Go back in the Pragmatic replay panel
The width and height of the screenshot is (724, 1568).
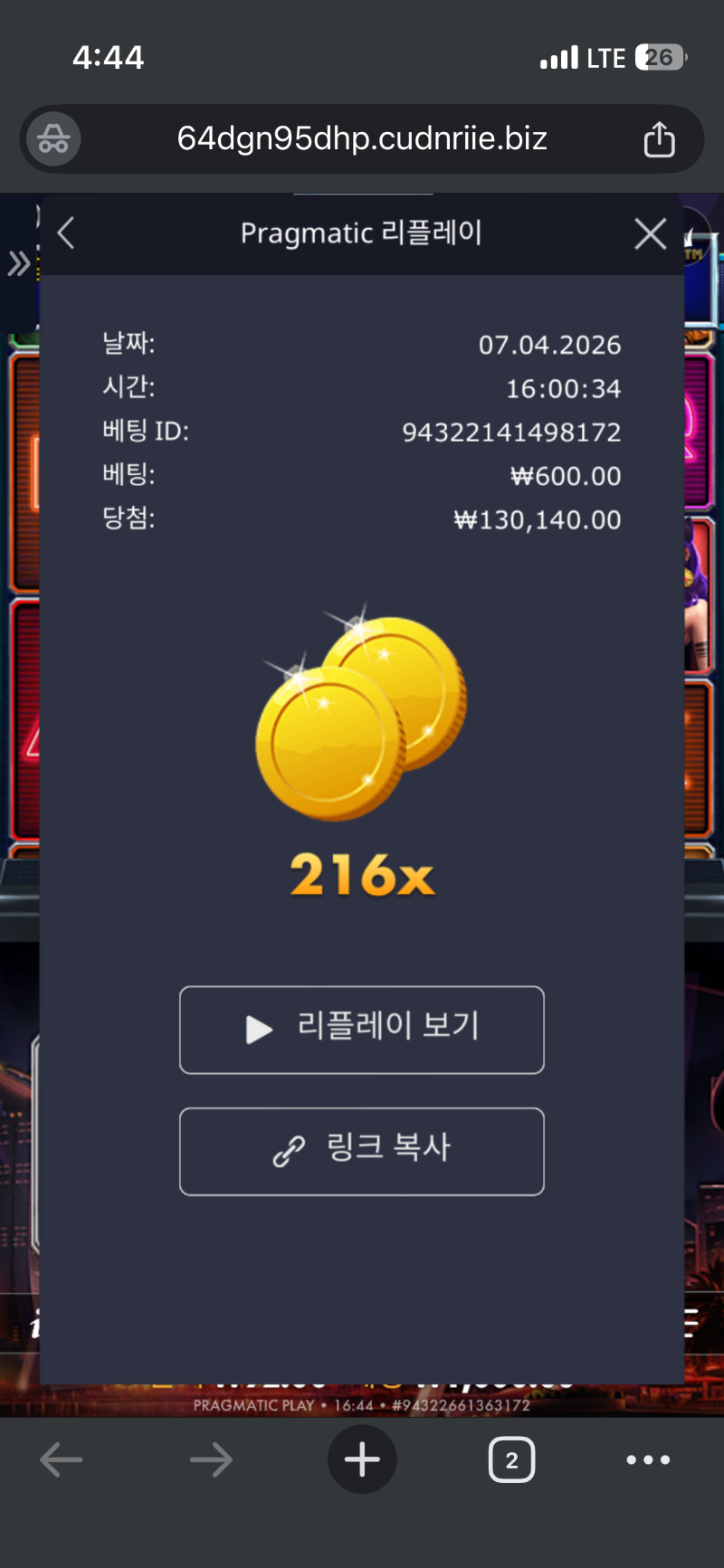pos(65,233)
